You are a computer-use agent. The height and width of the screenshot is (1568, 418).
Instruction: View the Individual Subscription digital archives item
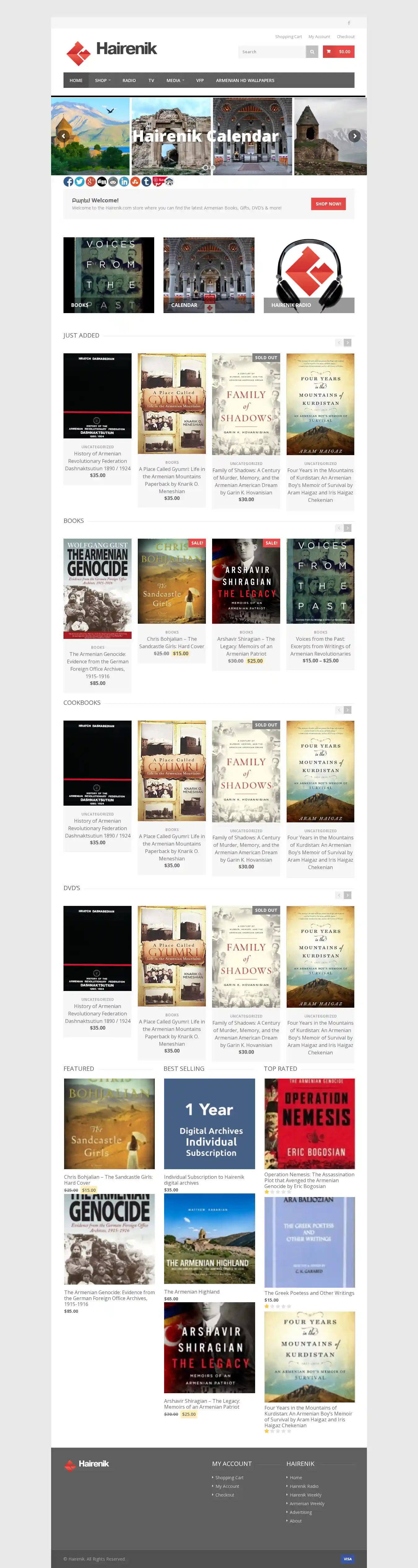tap(209, 1124)
